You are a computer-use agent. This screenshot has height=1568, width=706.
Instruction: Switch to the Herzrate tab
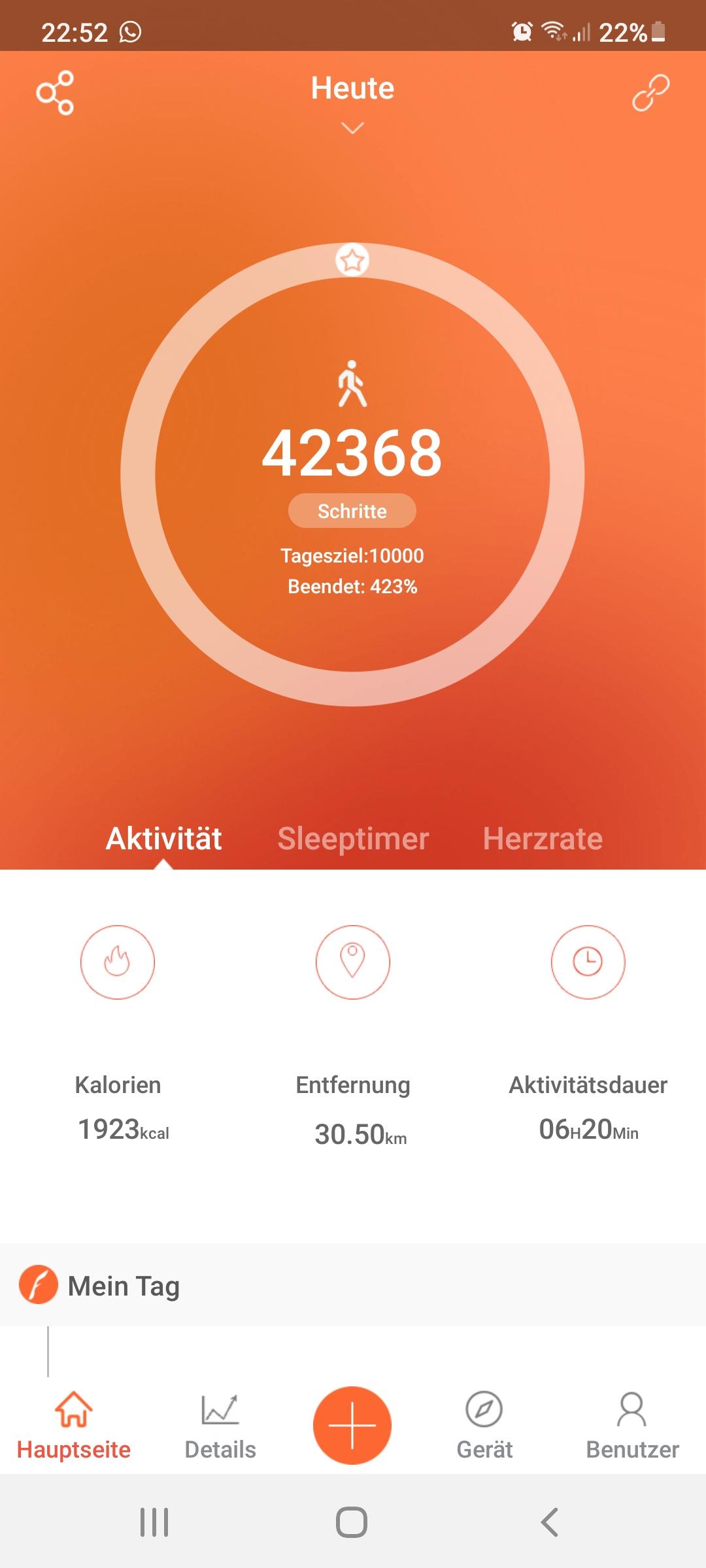pos(543,838)
